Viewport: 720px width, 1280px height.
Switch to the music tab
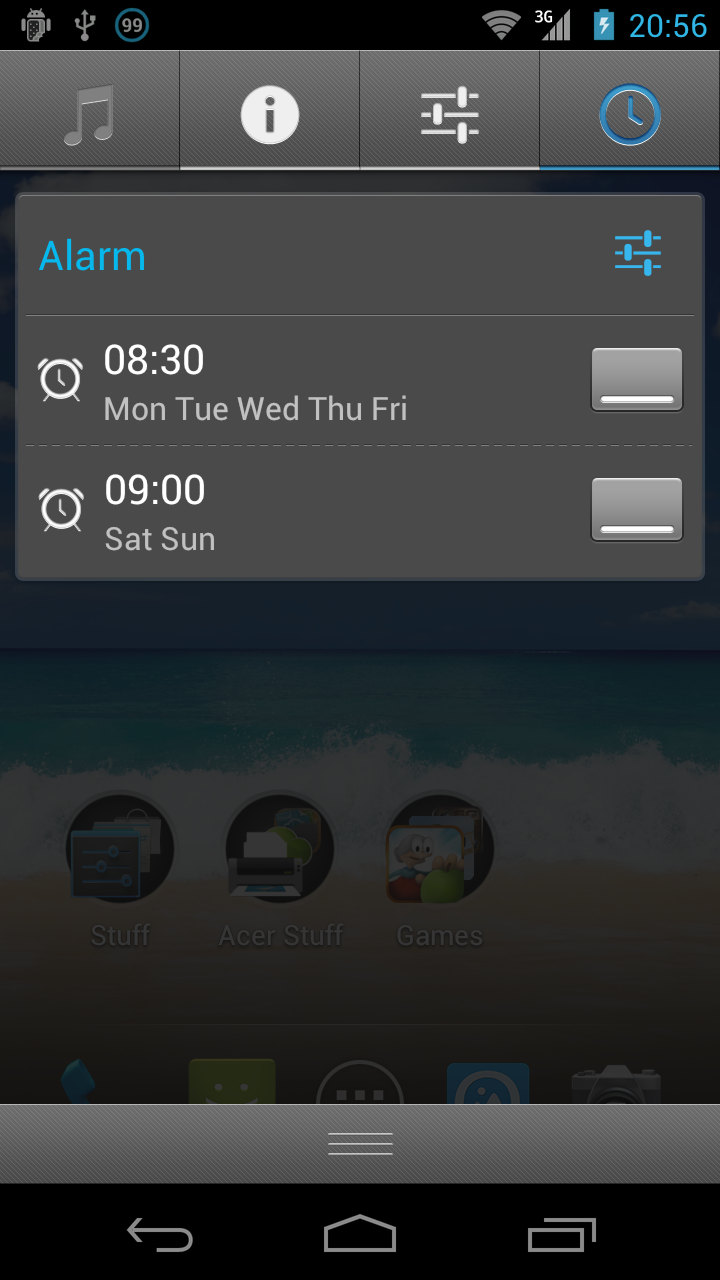(89, 113)
